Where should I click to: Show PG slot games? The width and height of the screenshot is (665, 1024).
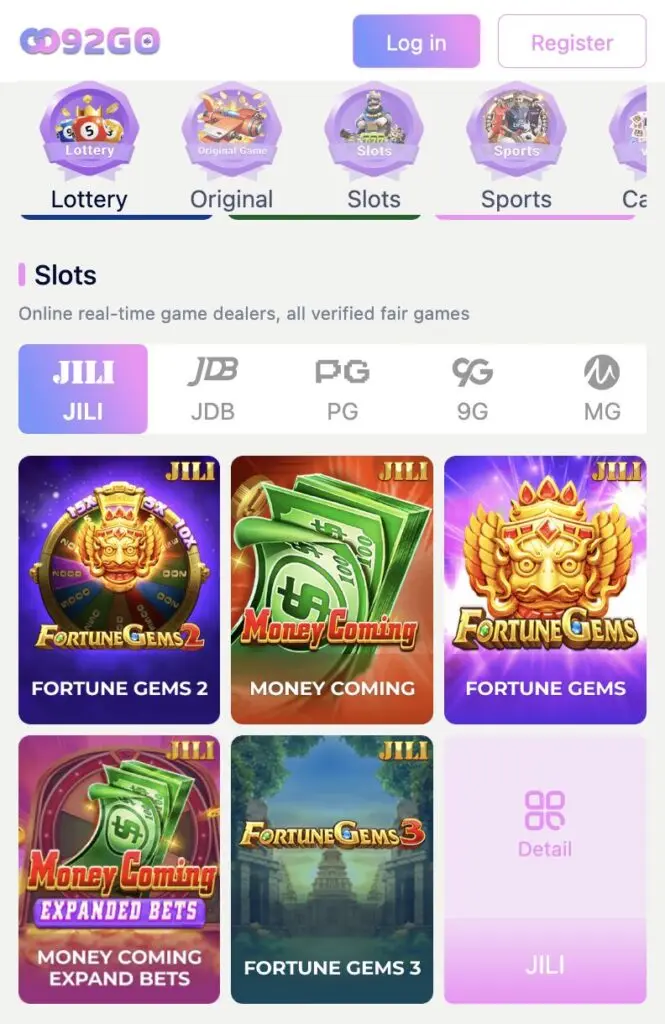342,389
